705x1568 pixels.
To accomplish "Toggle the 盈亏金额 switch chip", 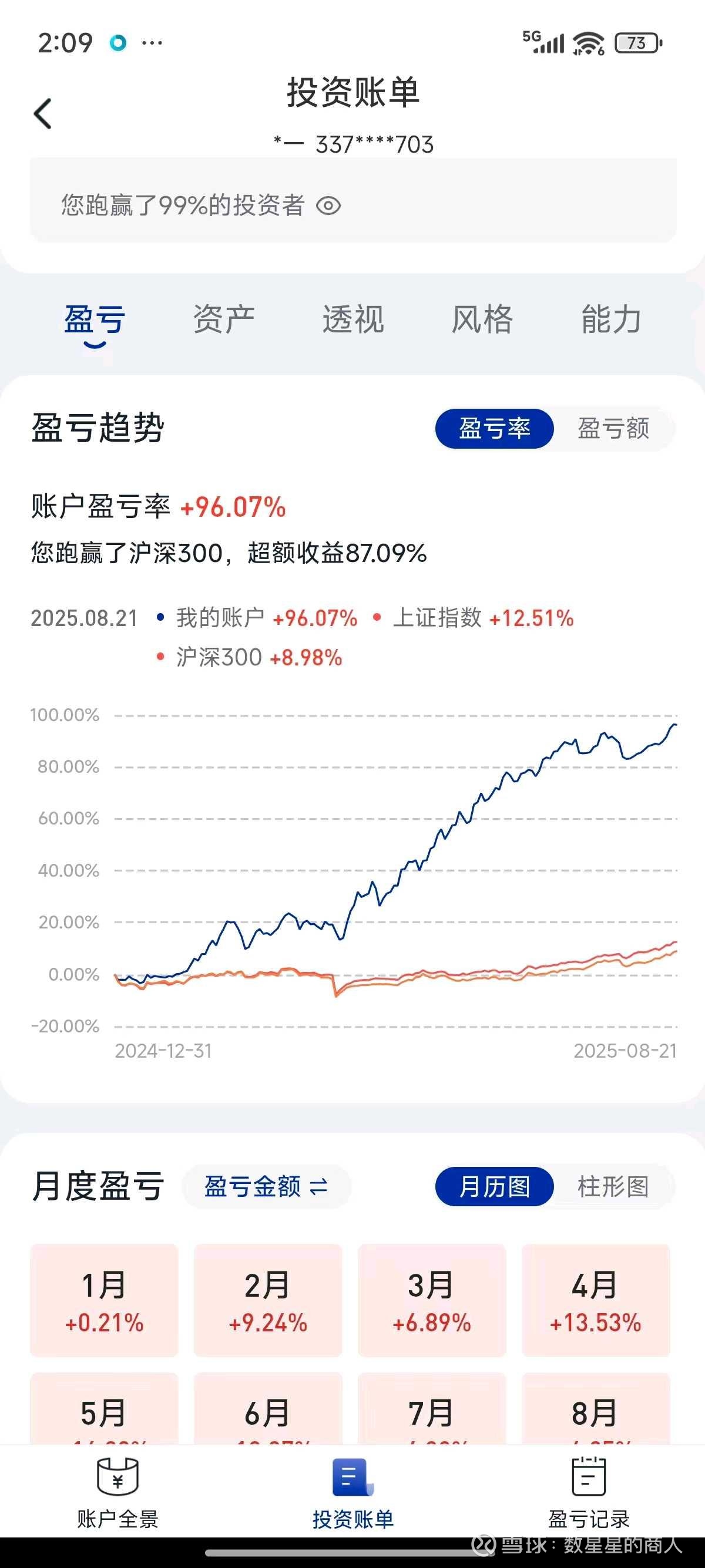I will [266, 1186].
